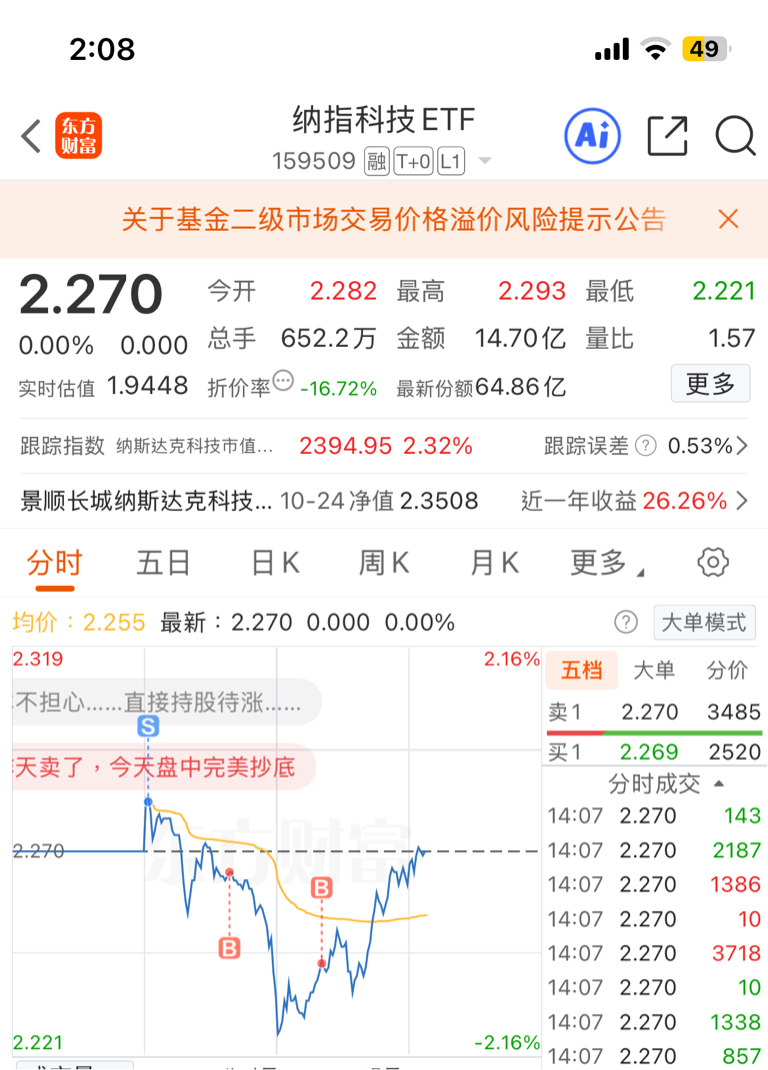Viewport: 768px width, 1070px height.
Task: Go back with the top-left arrow
Action: (31, 136)
